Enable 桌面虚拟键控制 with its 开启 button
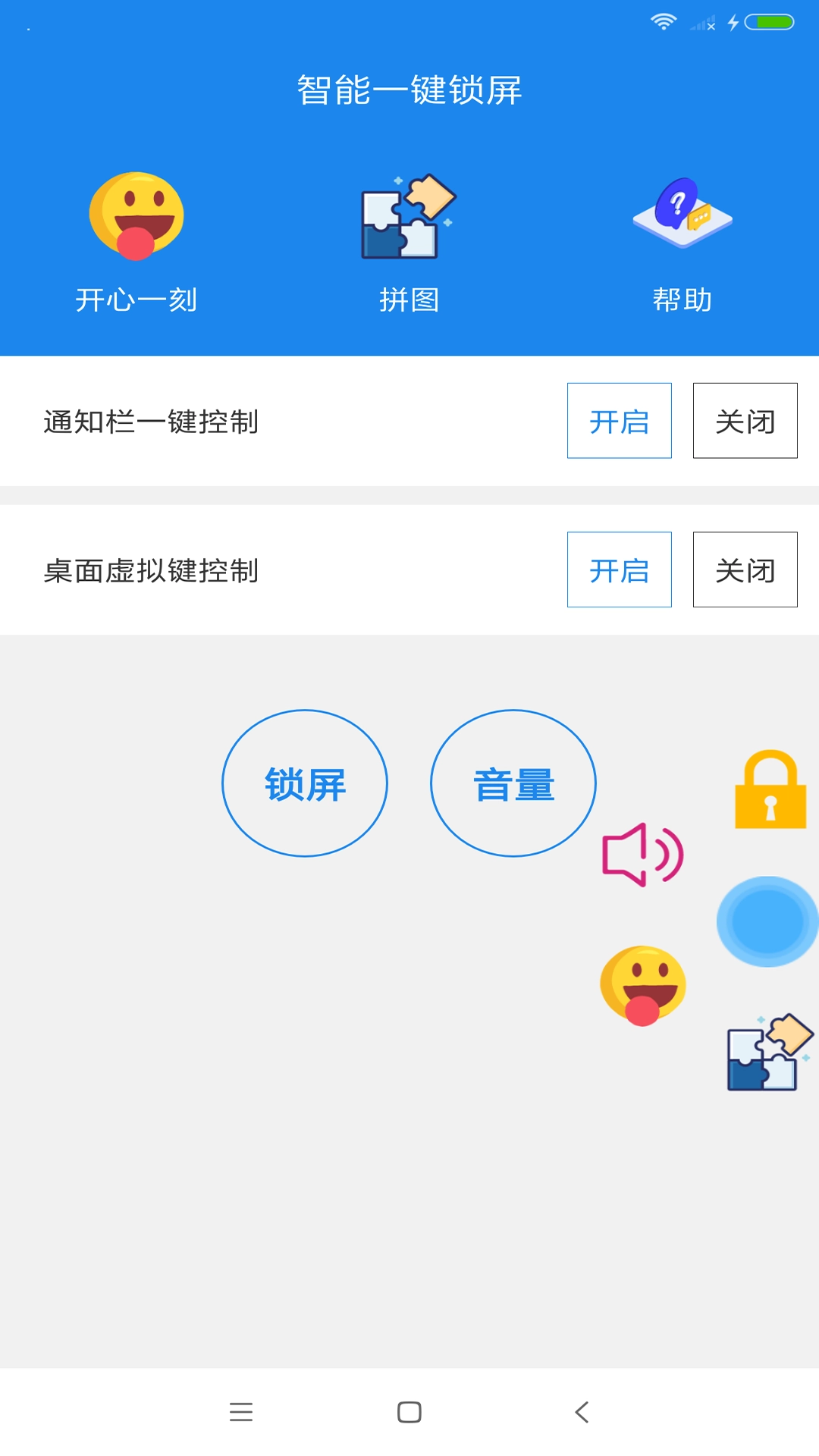Screen dimensions: 819x1456 620,570
